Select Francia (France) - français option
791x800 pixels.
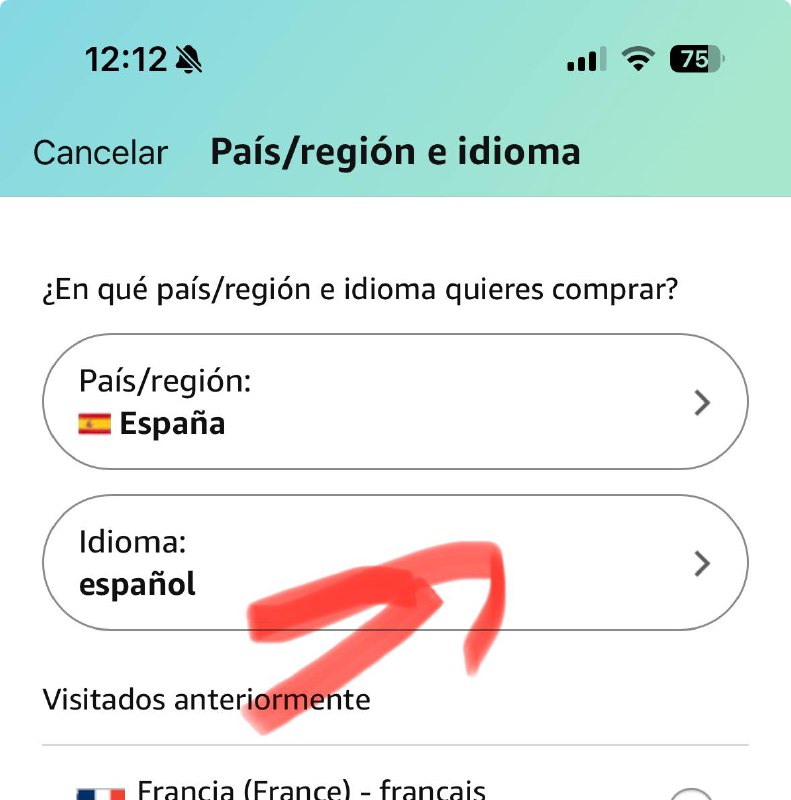point(310,790)
